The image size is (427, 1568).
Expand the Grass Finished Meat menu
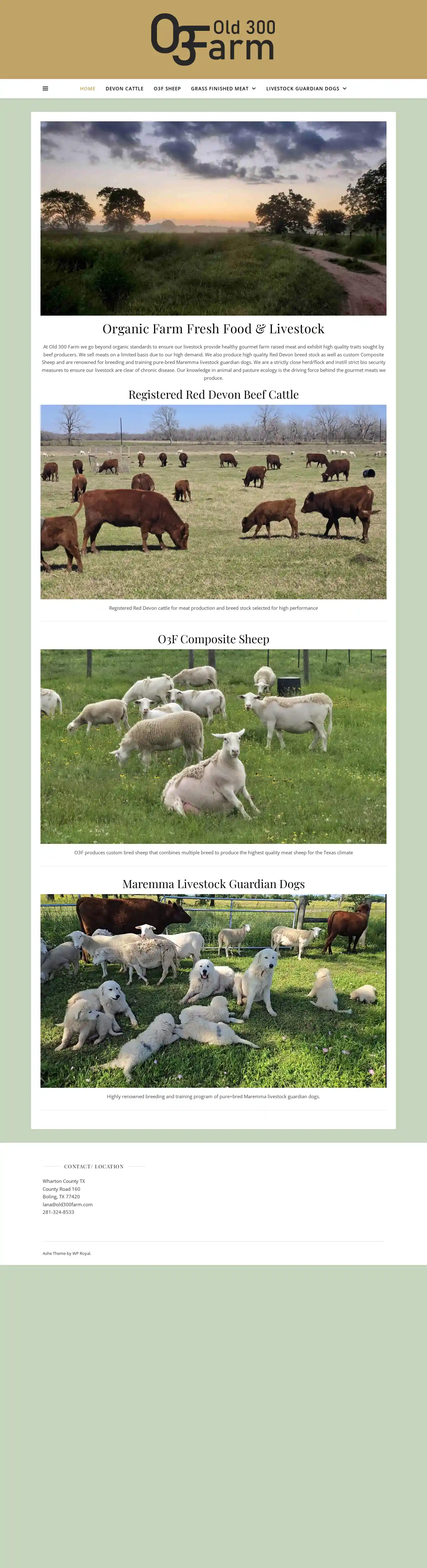click(x=223, y=89)
